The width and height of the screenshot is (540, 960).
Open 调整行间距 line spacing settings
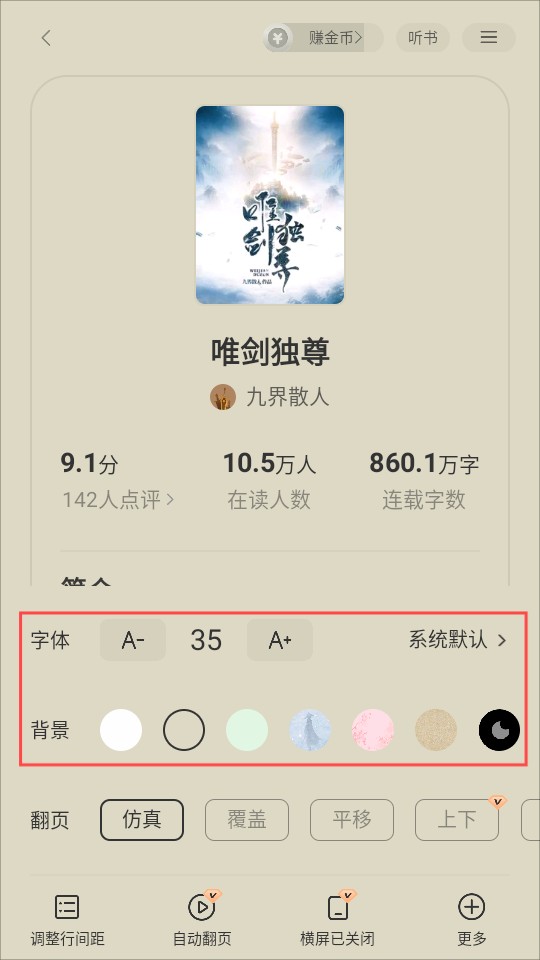click(67, 920)
